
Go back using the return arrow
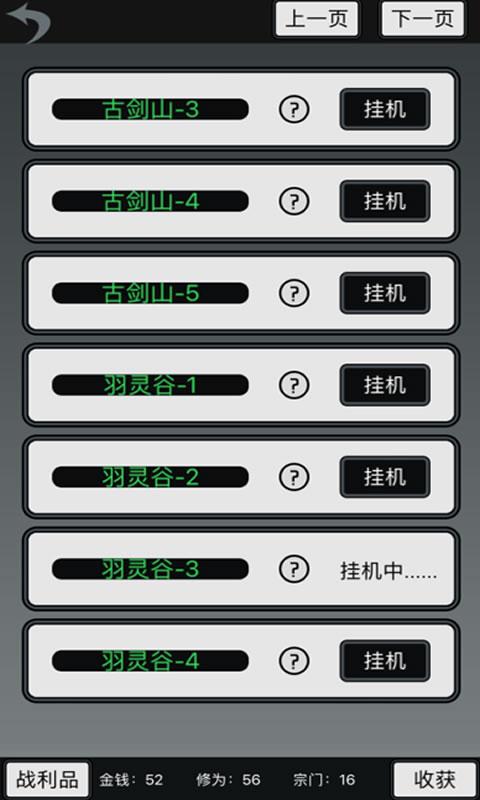click(x=29, y=22)
